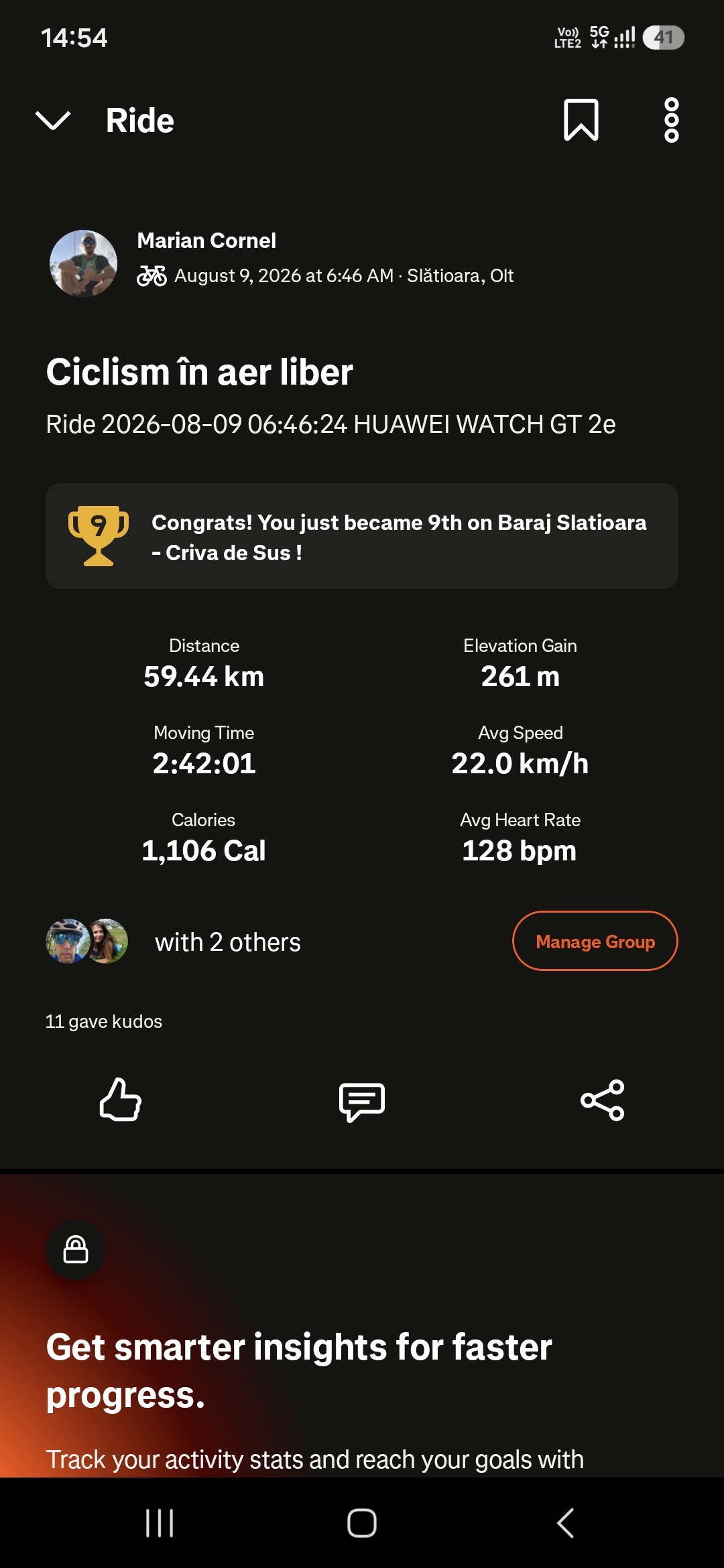This screenshot has height=1568, width=724.
Task: Give kudos with the thumbs-up icon
Action: pyautogui.click(x=121, y=1100)
